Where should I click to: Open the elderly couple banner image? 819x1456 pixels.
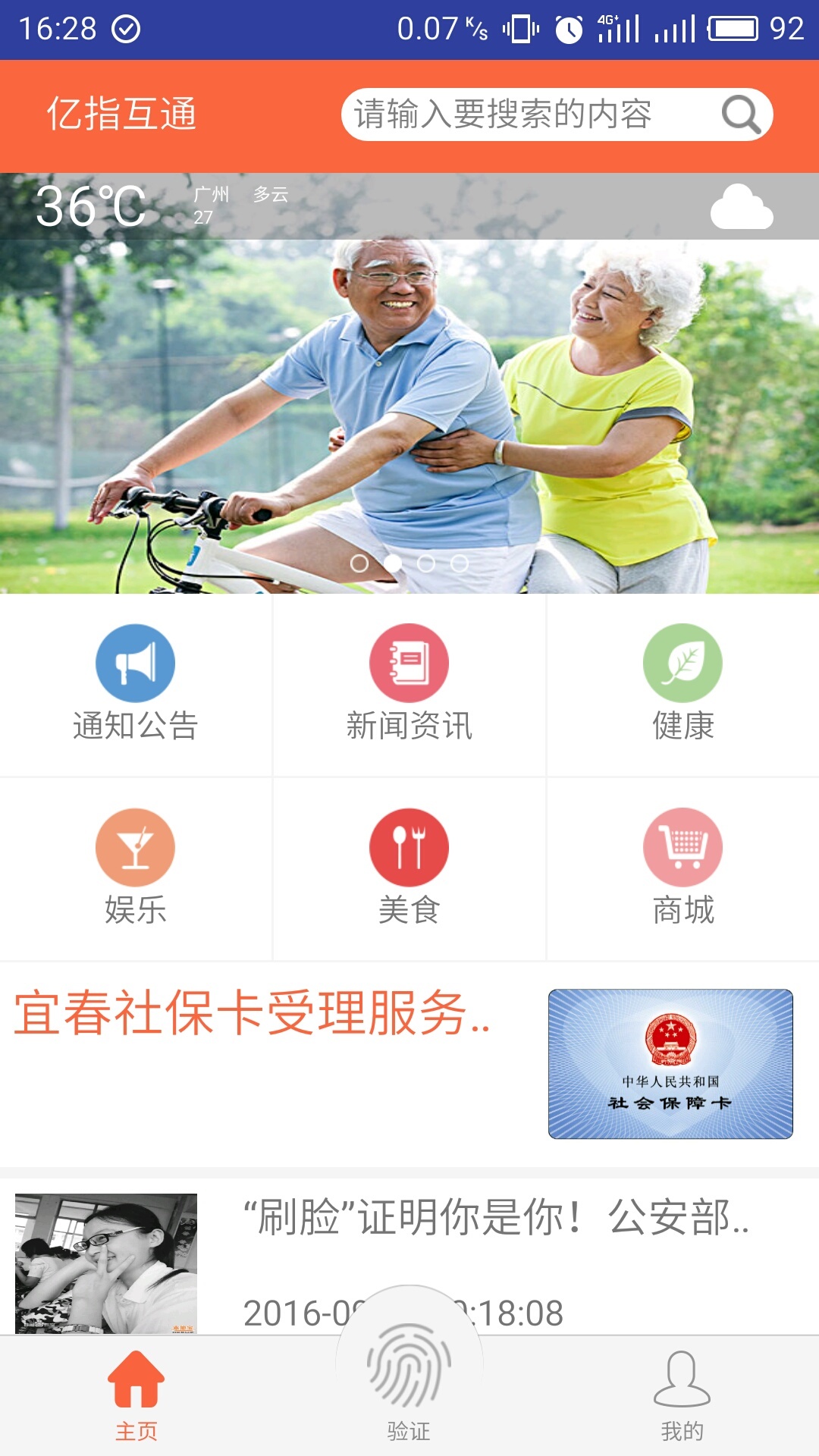pos(409,417)
